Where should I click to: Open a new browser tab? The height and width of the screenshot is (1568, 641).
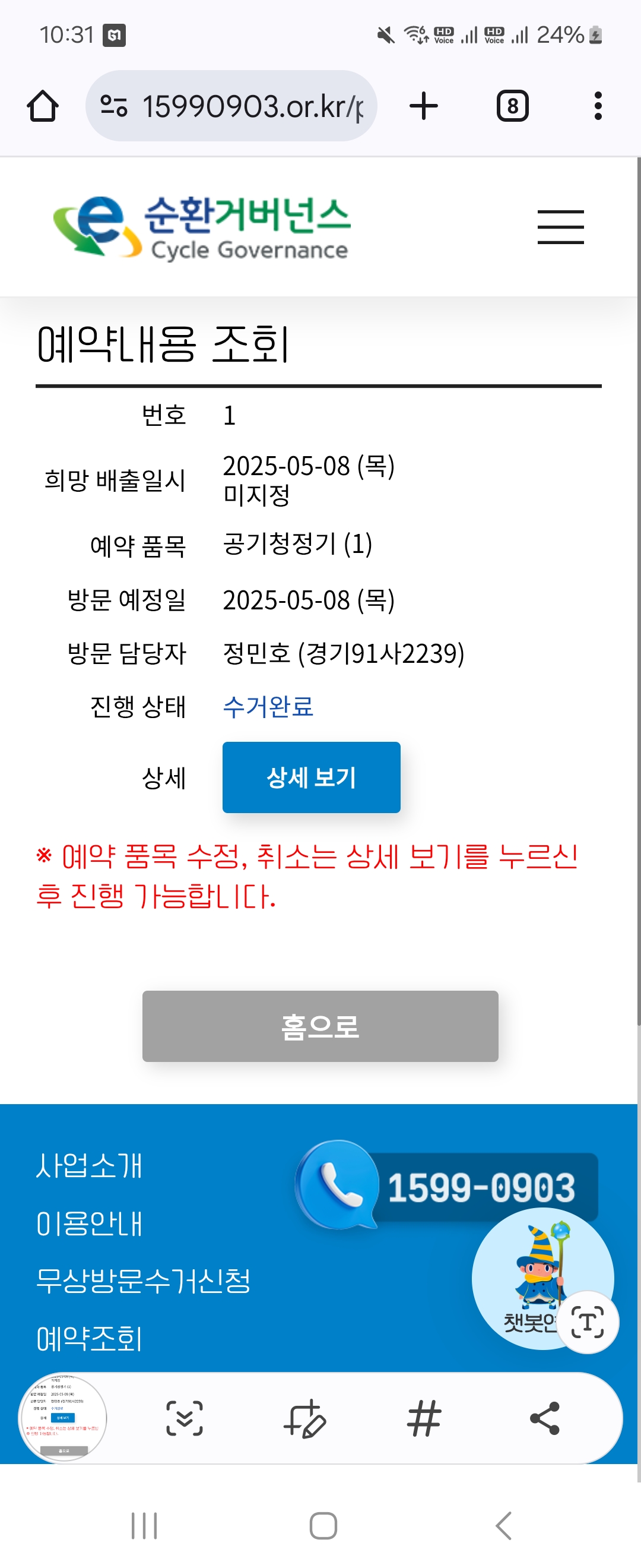tap(424, 106)
